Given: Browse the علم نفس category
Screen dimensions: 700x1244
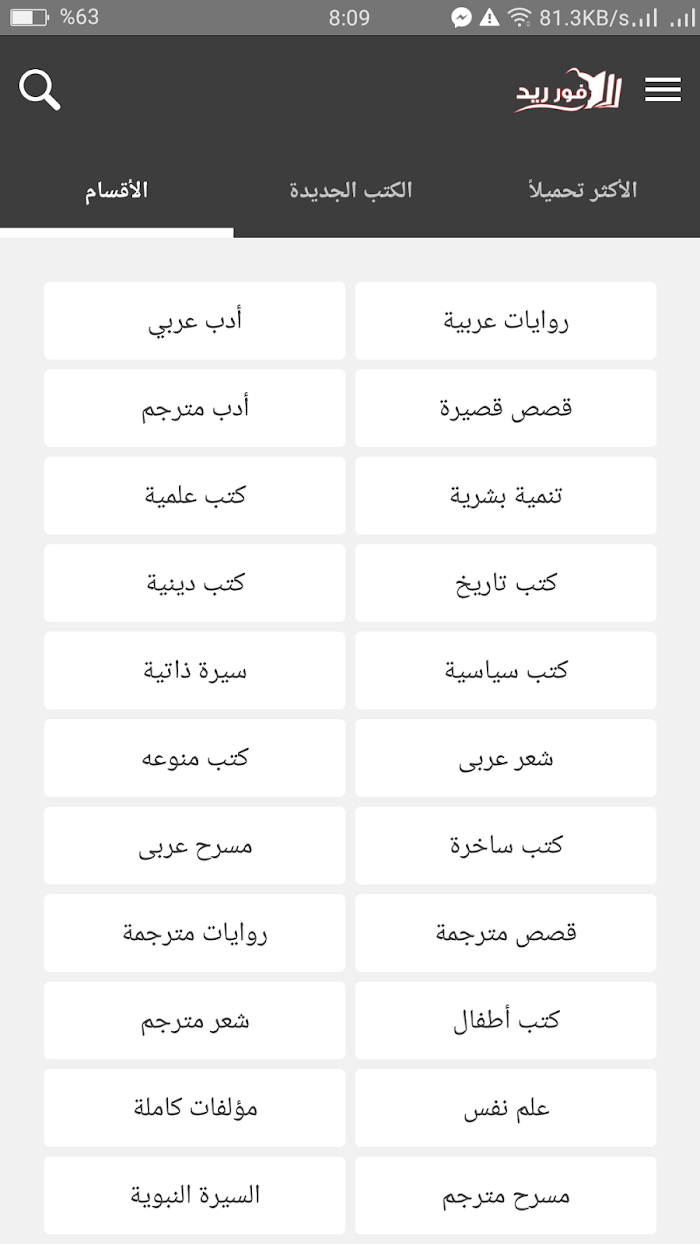Looking at the screenshot, I should point(506,1108).
